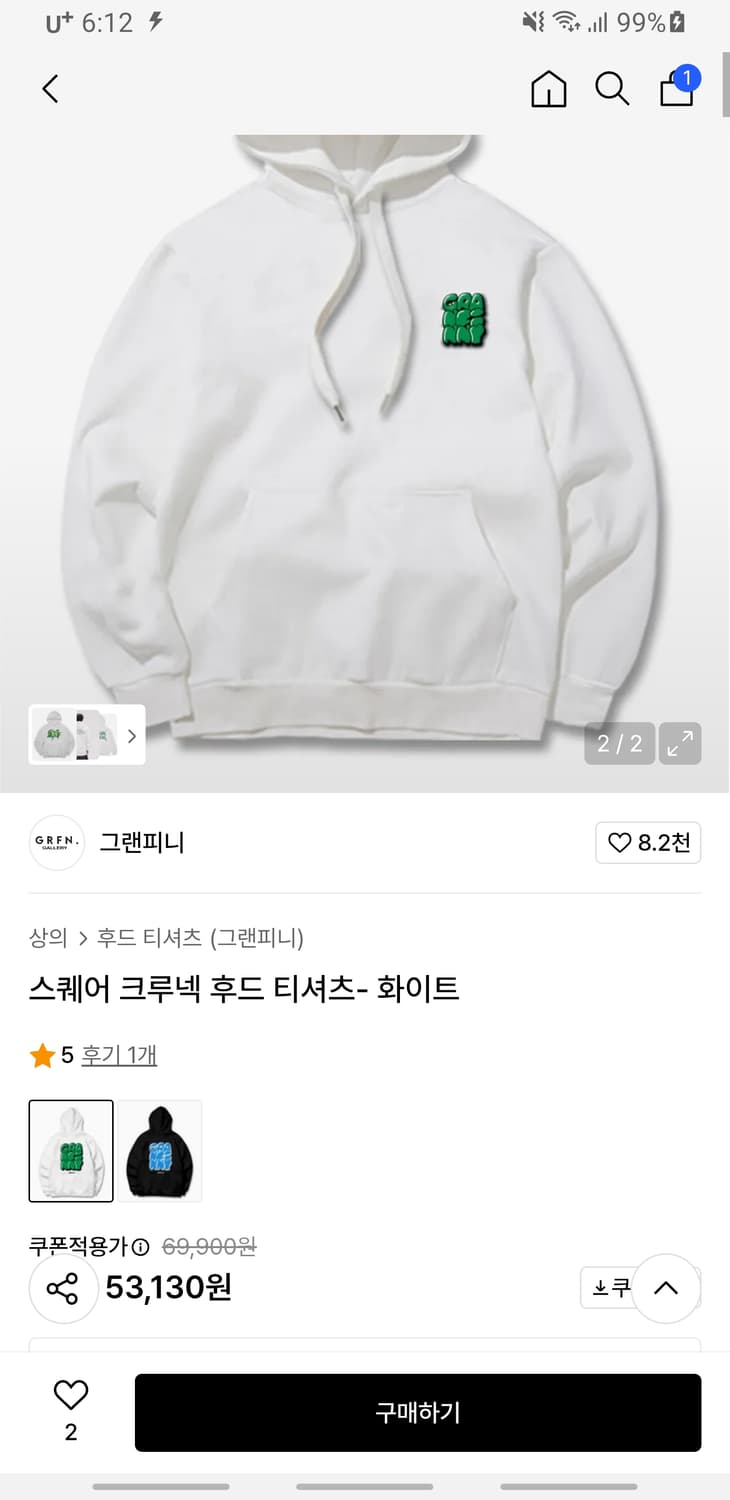Tap the share icon beside the price
The width and height of the screenshot is (730, 1500).
[x=63, y=1288]
